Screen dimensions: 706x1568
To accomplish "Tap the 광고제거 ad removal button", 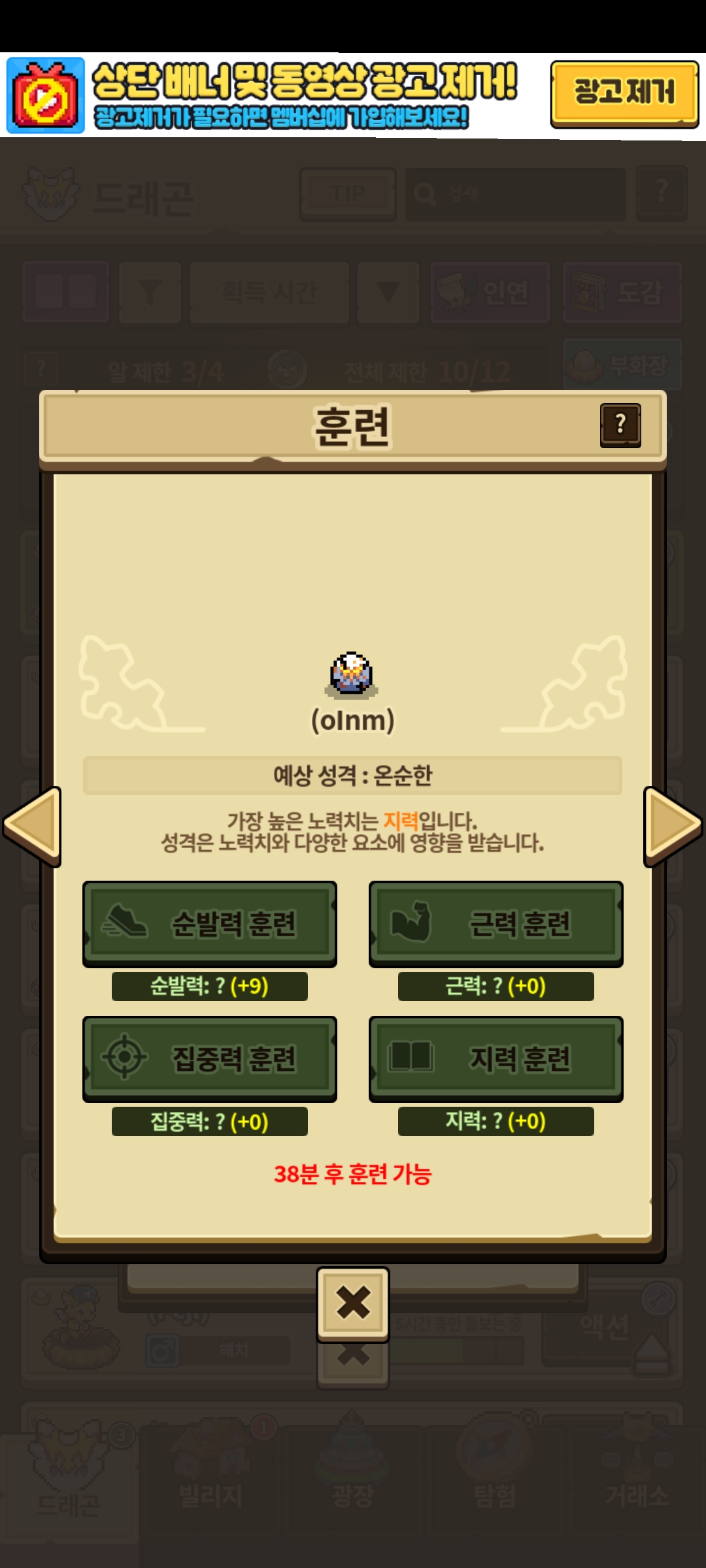I will (624, 93).
